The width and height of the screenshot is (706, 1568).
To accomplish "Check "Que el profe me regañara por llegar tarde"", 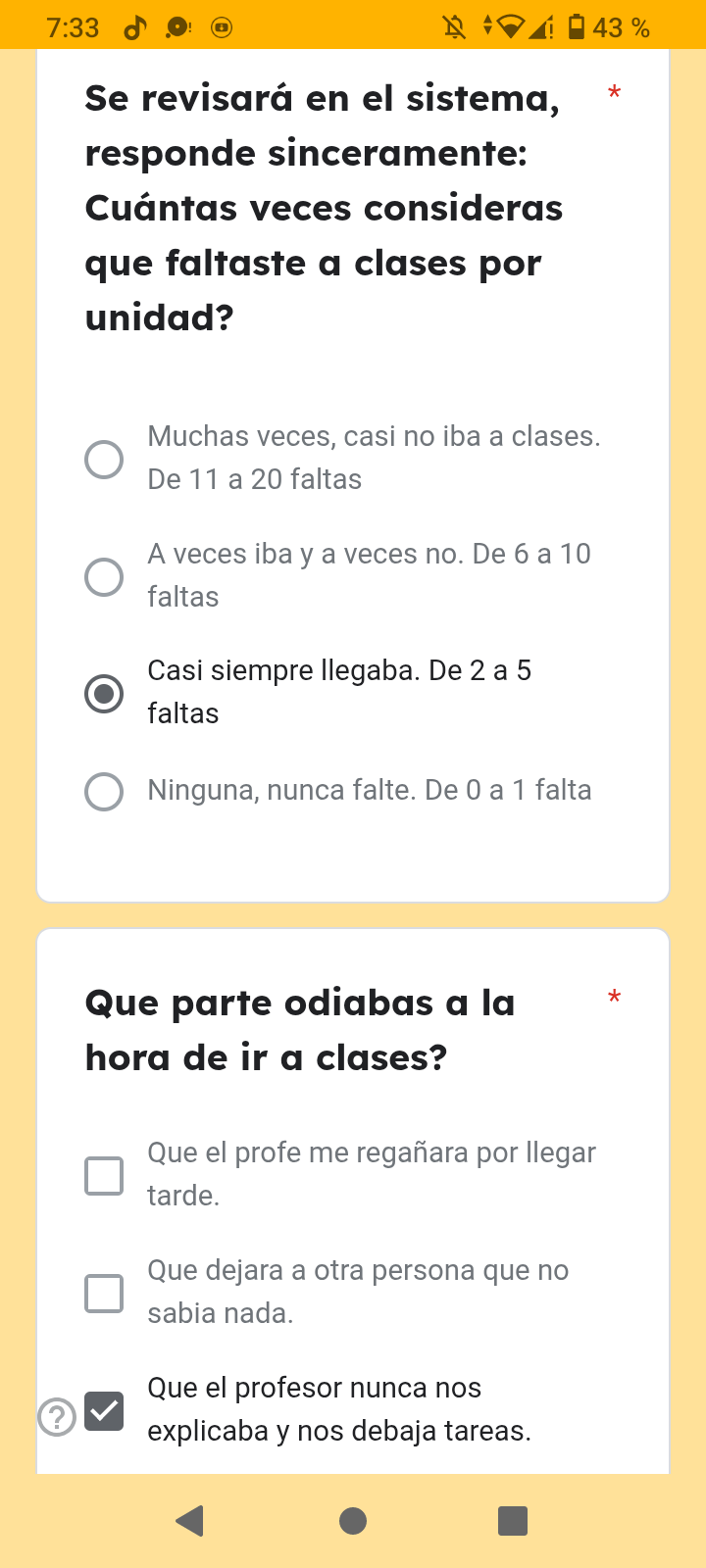I will pos(104,1175).
